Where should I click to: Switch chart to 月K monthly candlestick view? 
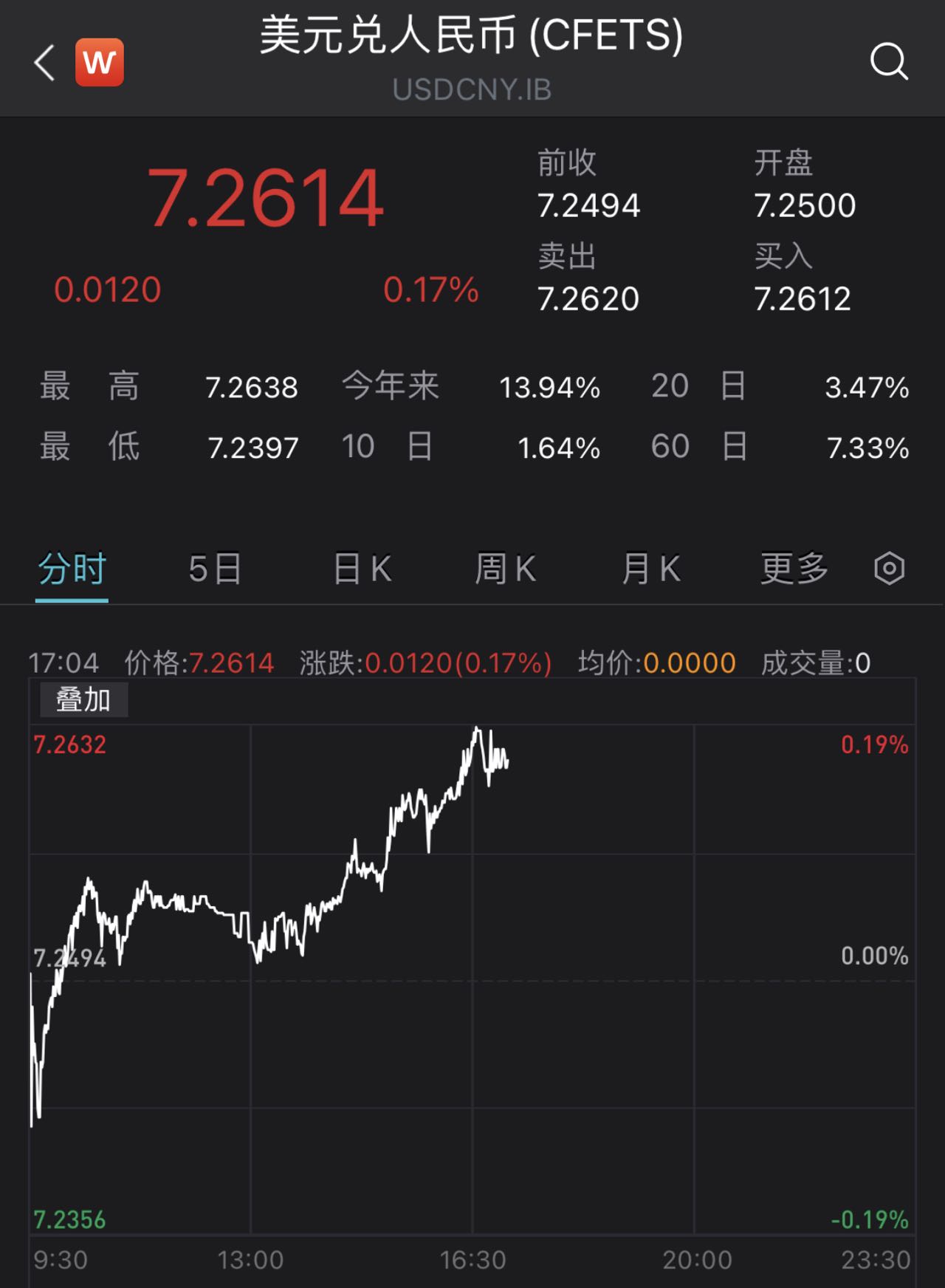point(650,568)
